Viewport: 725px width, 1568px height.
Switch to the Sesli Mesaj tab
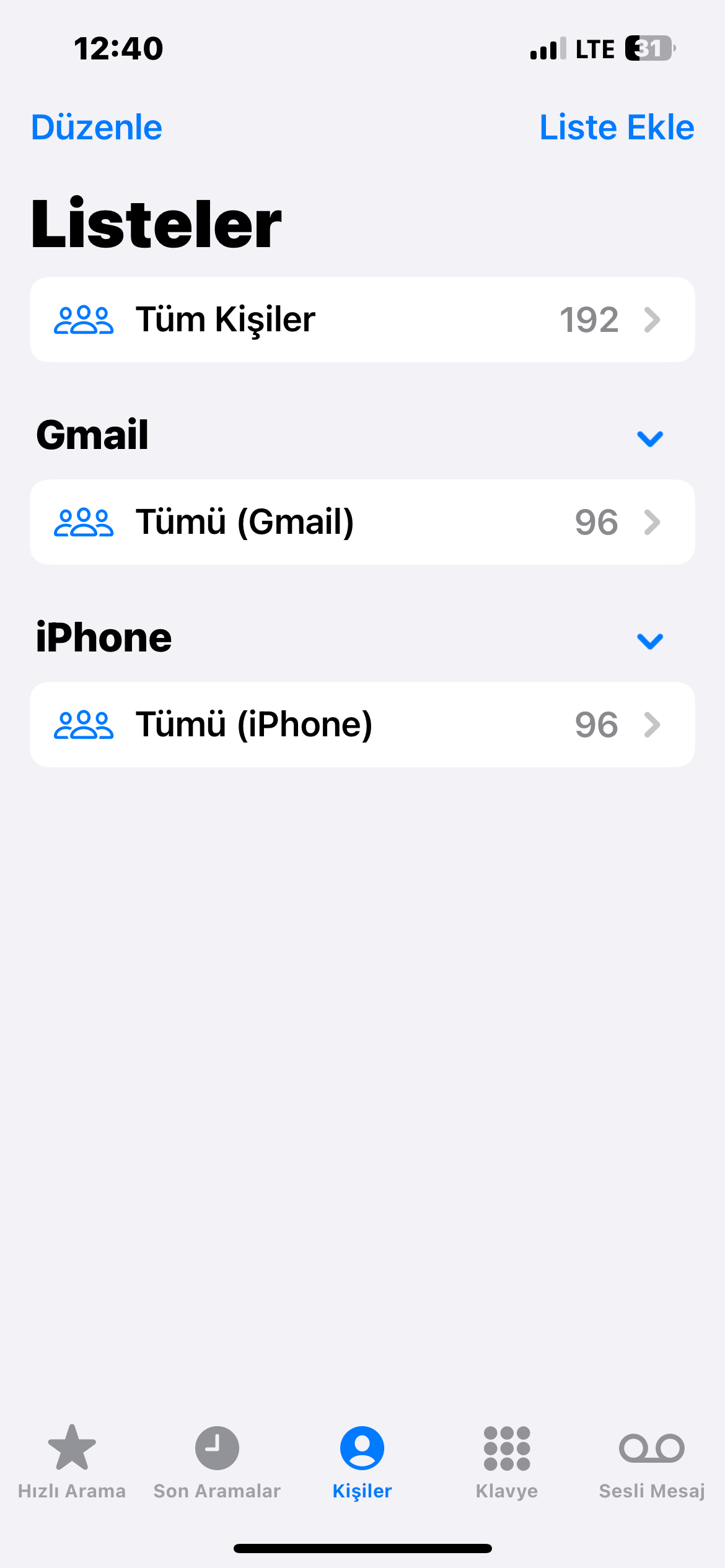(x=652, y=1463)
